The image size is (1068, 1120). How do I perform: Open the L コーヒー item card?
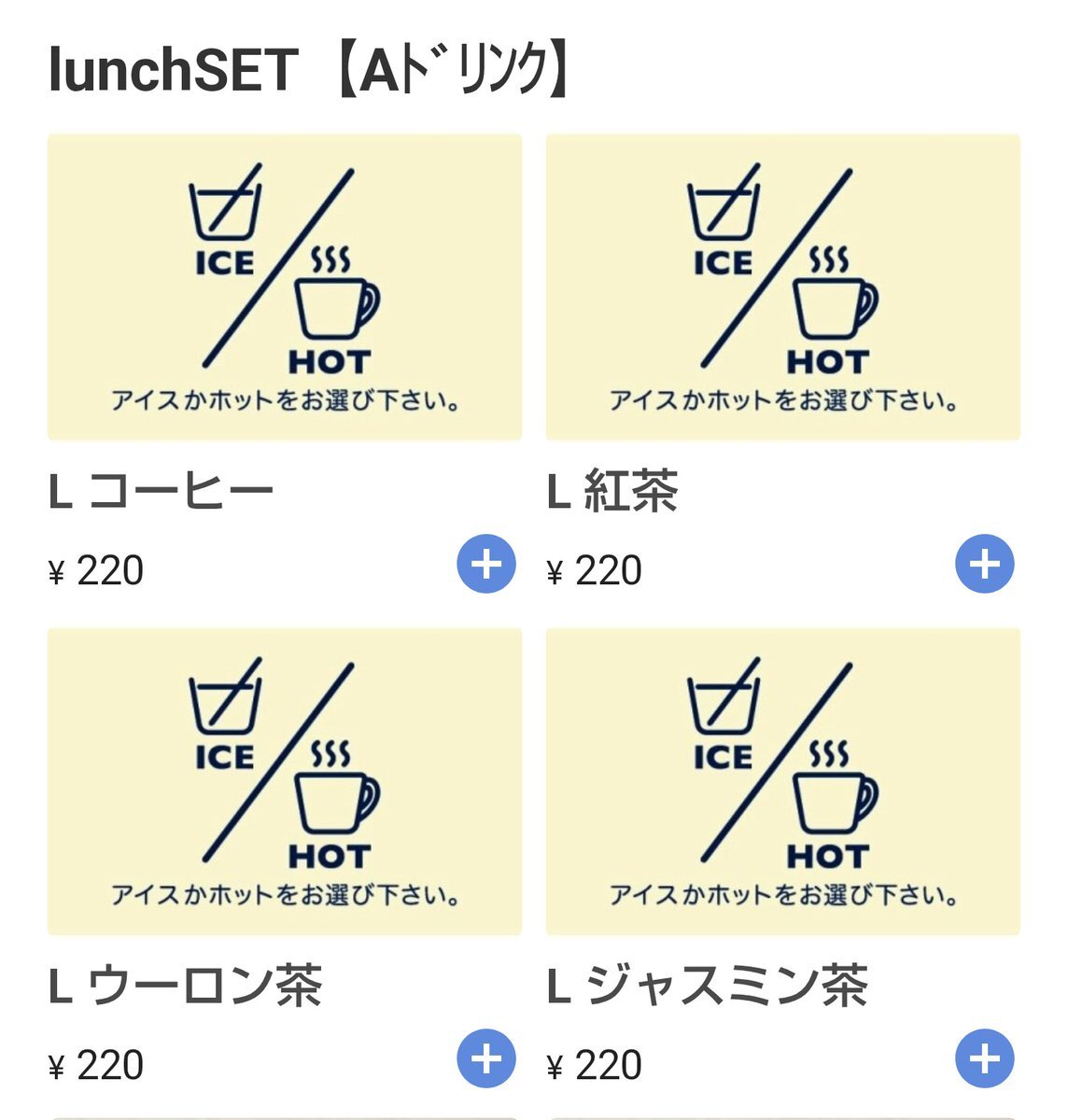pos(285,287)
